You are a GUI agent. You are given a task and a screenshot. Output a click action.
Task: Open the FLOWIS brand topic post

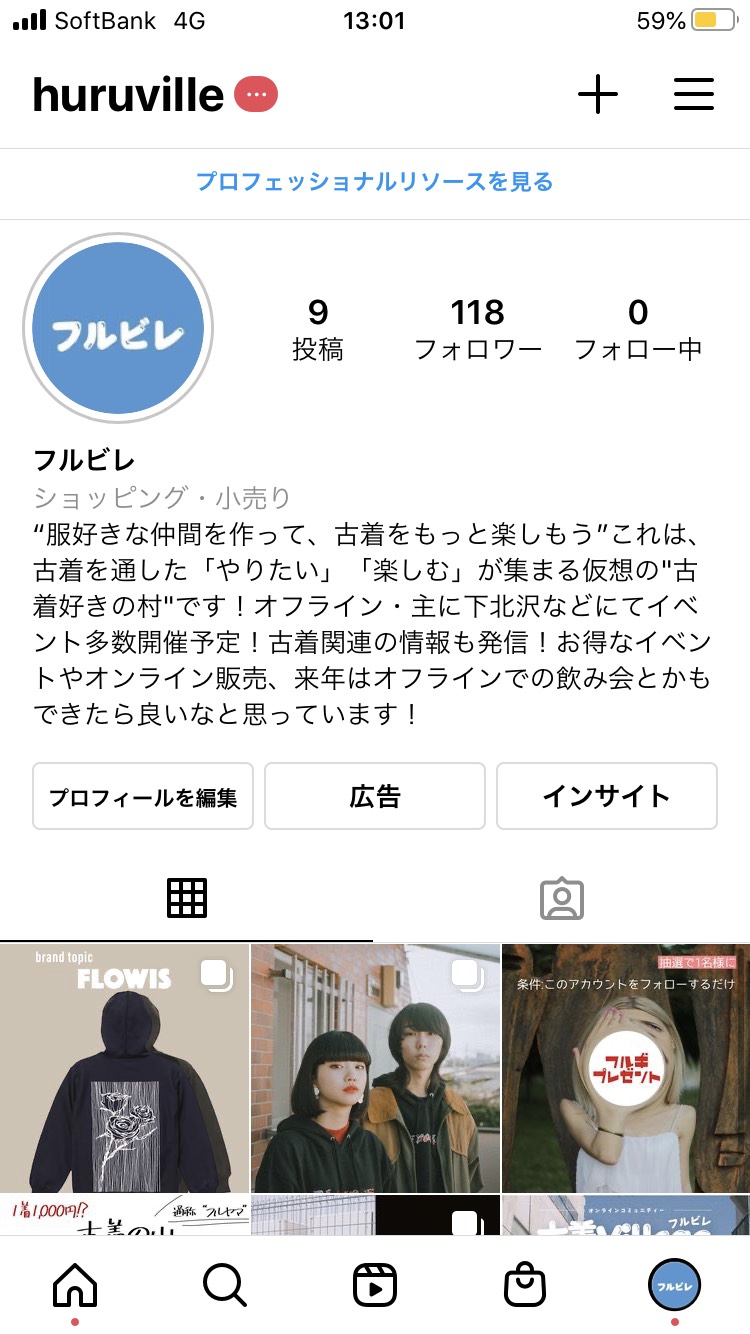124,1068
